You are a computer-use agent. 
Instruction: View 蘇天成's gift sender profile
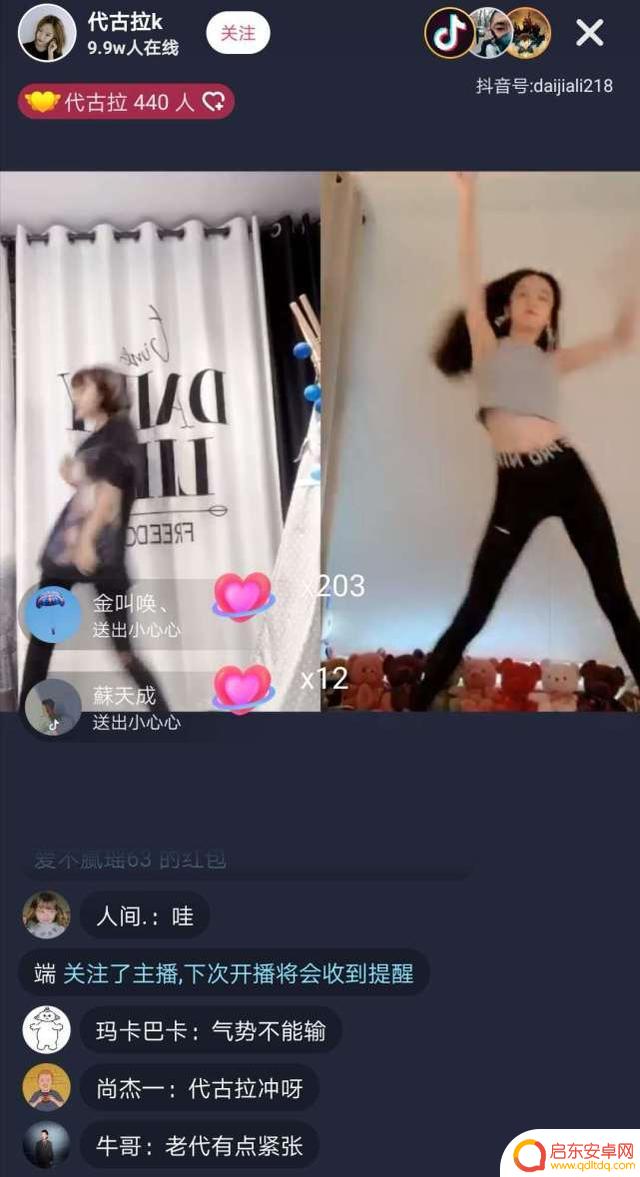52,705
